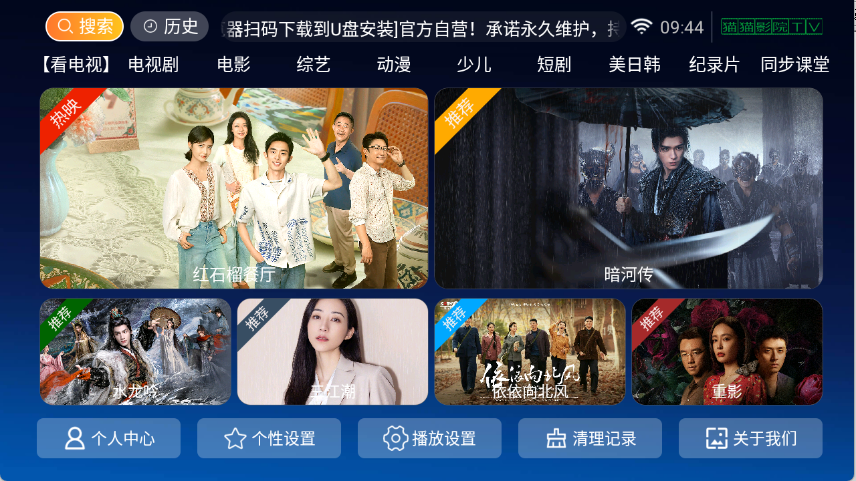Switch to the 电视剧 tab

153,65
